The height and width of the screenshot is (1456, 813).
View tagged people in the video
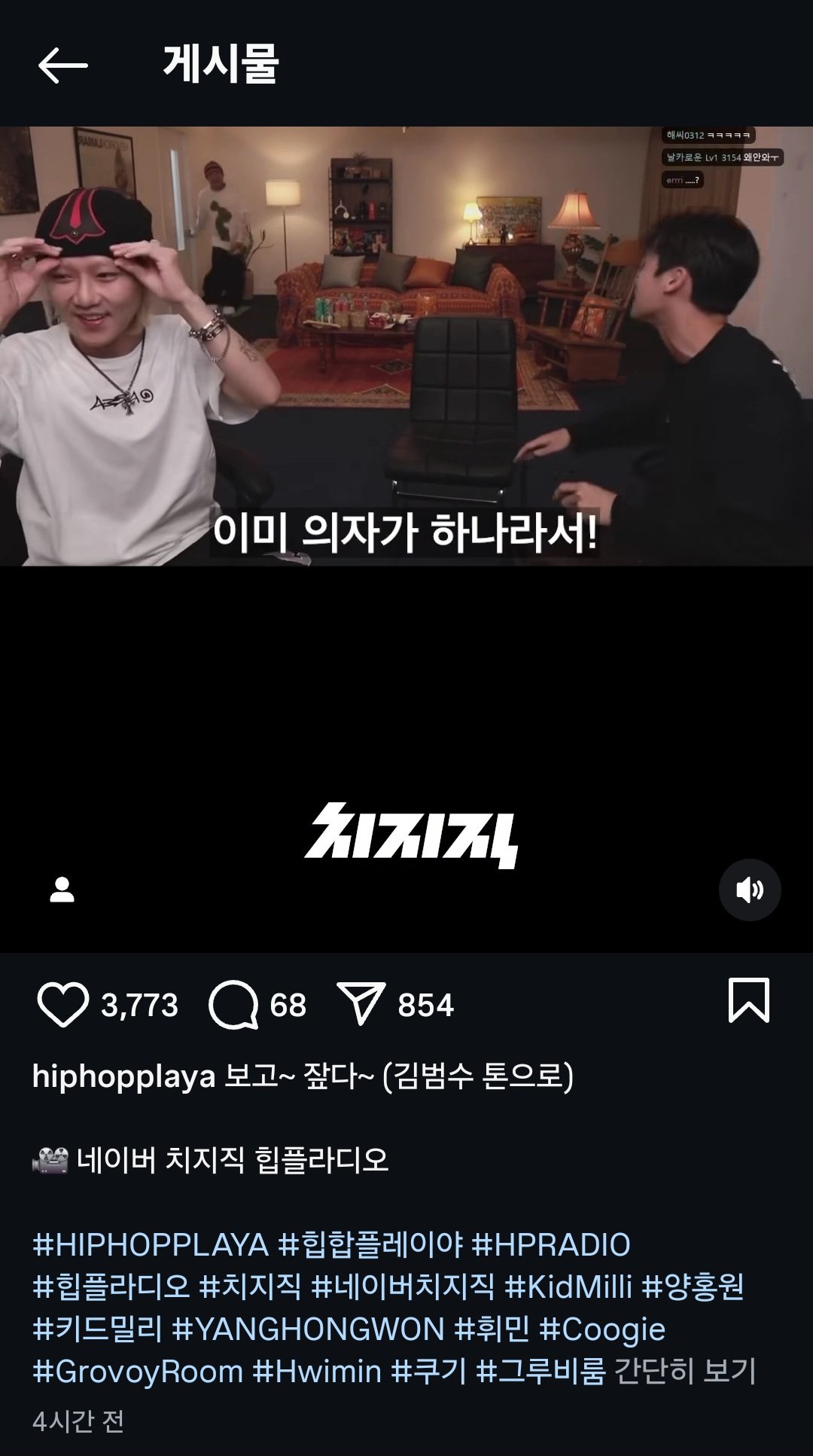click(x=62, y=890)
